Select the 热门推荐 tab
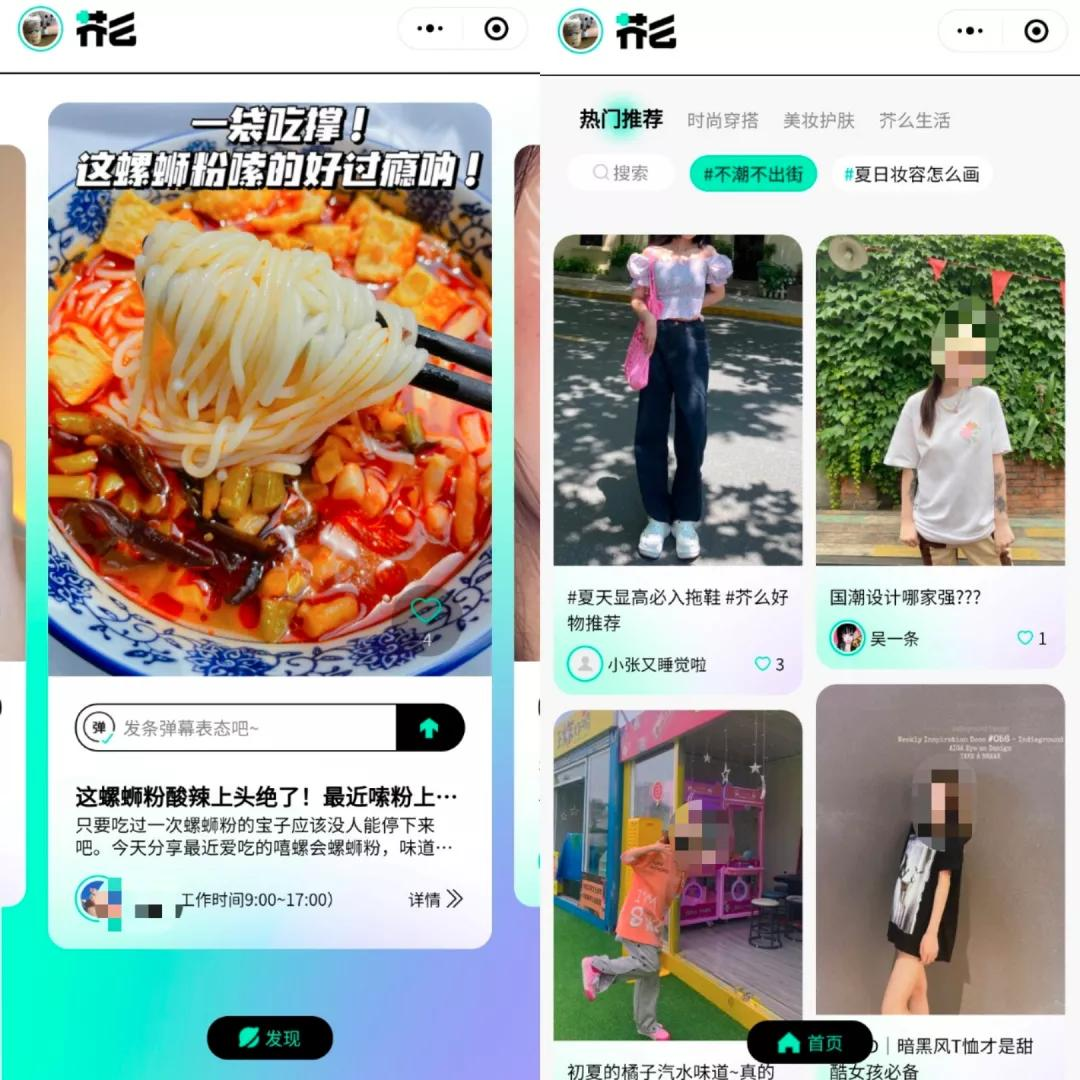 621,120
